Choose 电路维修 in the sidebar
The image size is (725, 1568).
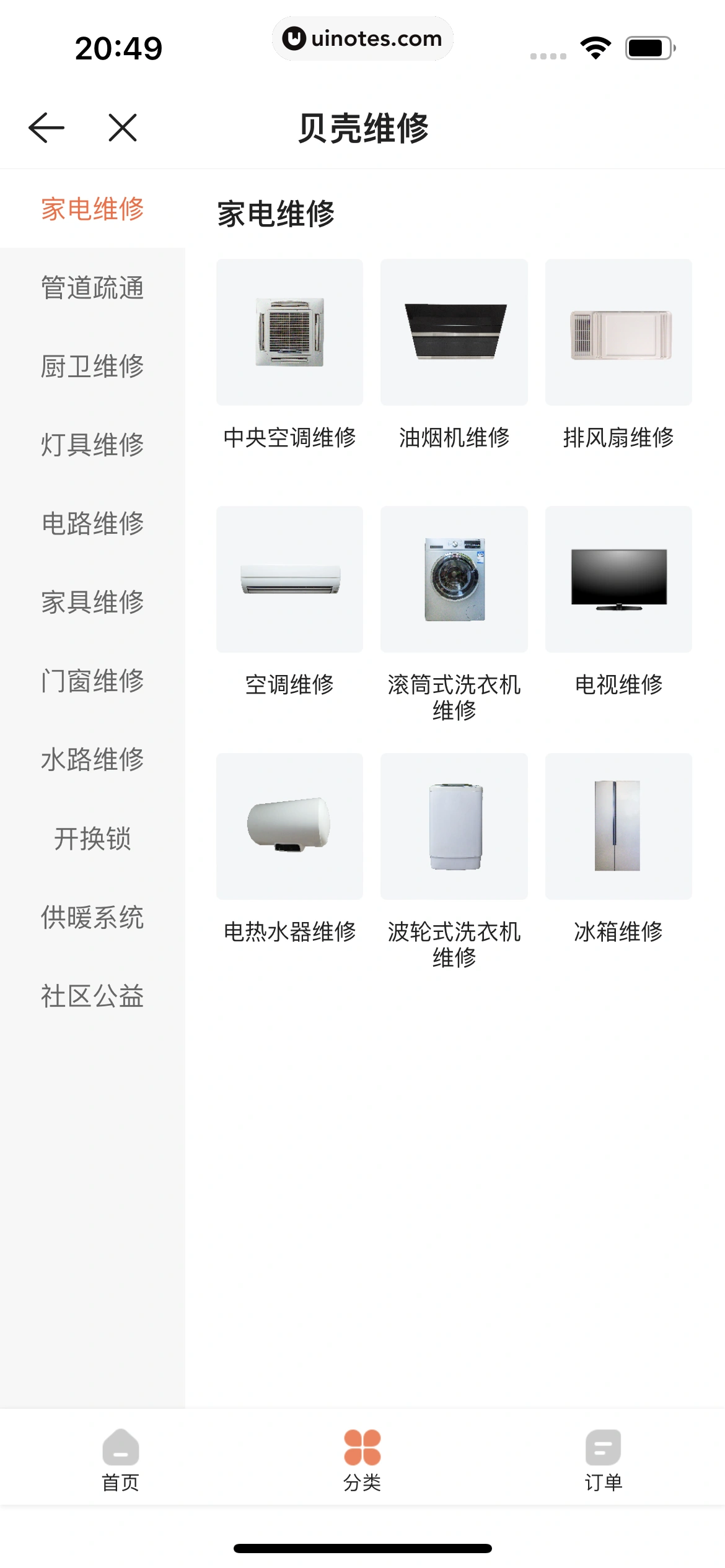coord(92,523)
